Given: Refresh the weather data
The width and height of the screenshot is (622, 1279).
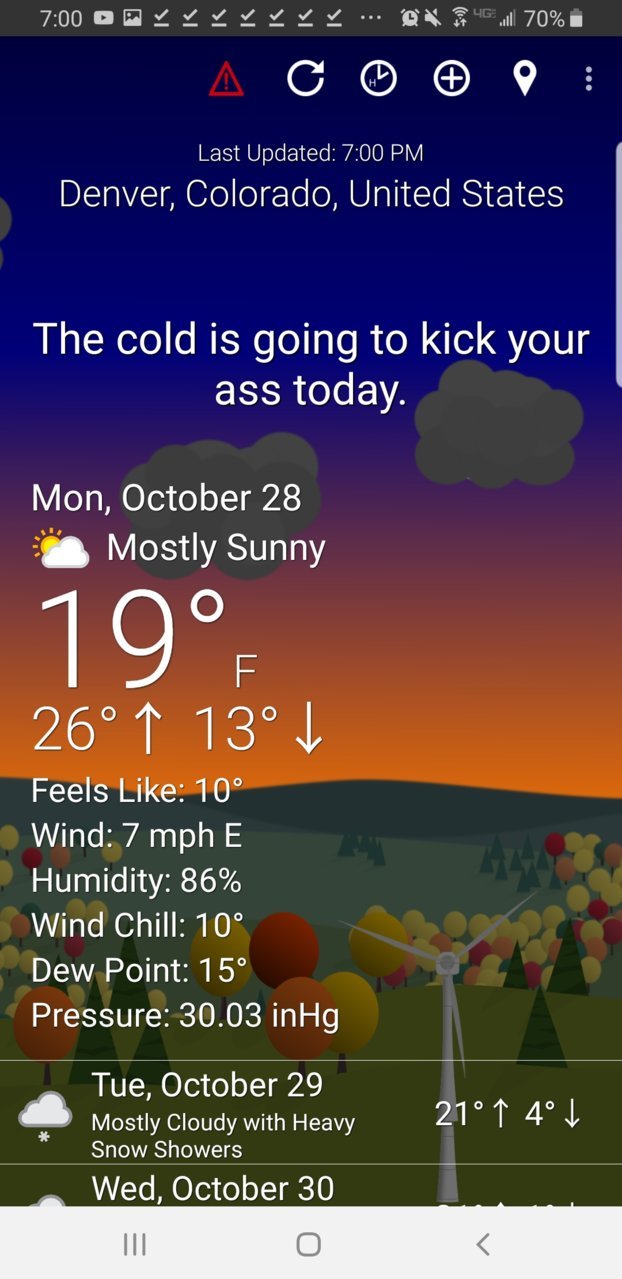Looking at the screenshot, I should click(x=305, y=78).
